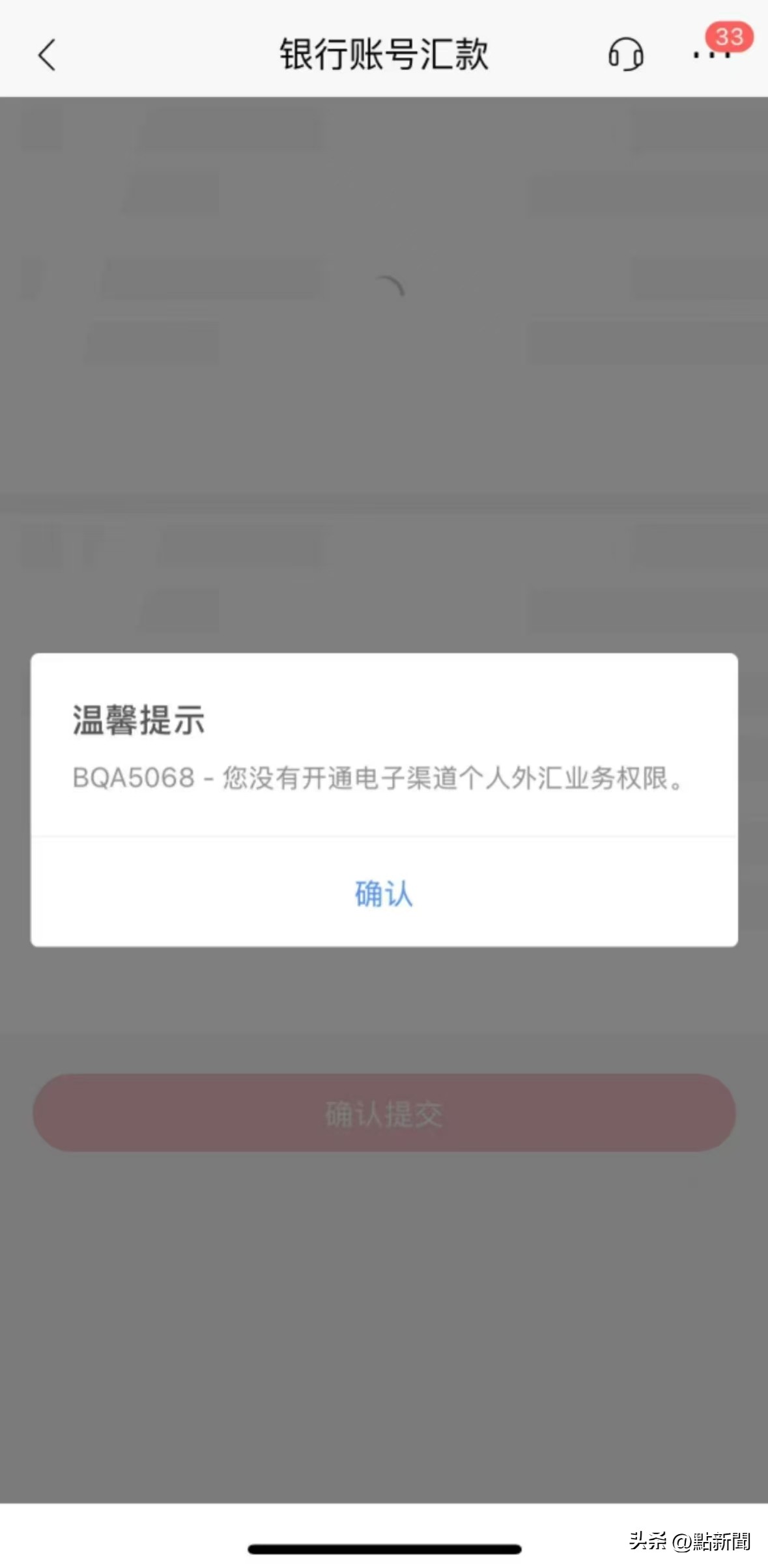Tap the greyed-out submit area below dialog

(384, 1113)
